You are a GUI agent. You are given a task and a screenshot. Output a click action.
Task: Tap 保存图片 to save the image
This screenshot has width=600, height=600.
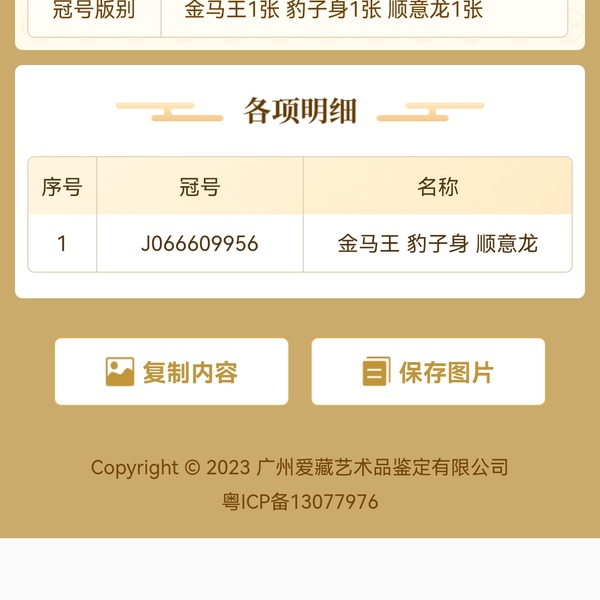point(428,372)
